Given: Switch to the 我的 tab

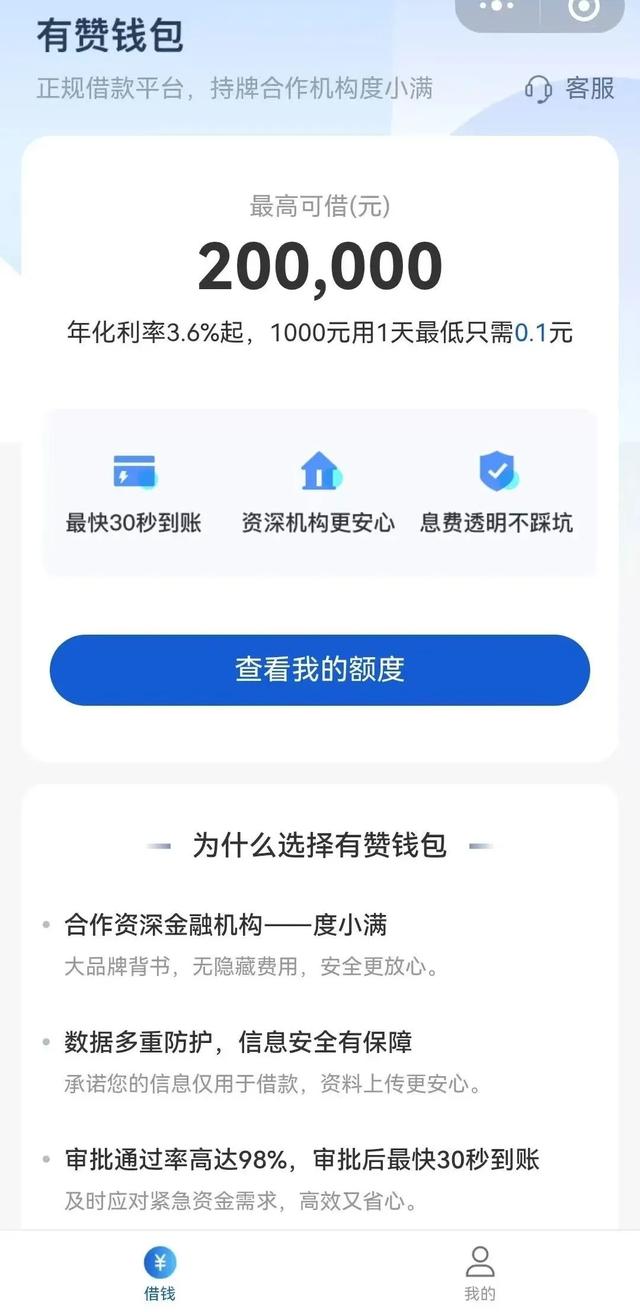Looking at the screenshot, I should pyautogui.click(x=480, y=1272).
